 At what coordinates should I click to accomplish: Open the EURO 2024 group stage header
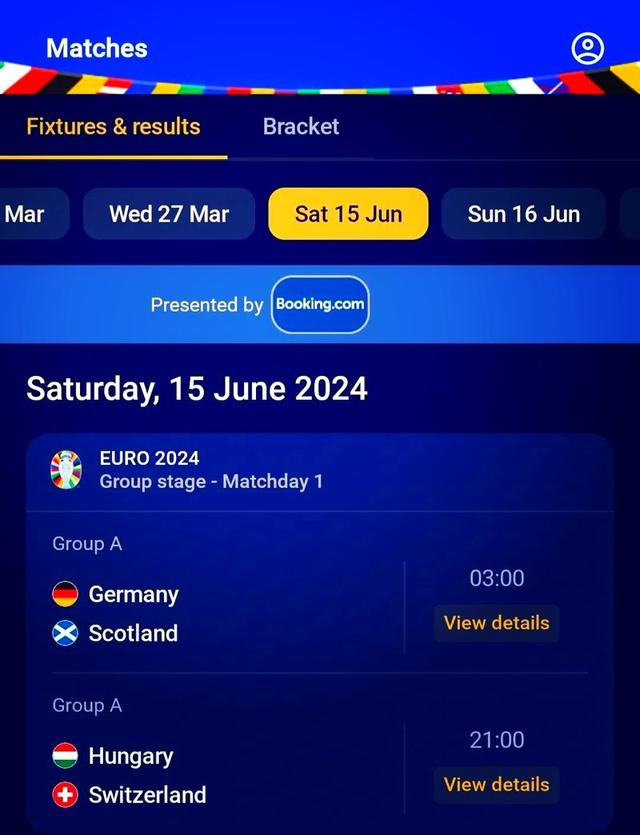click(x=210, y=470)
